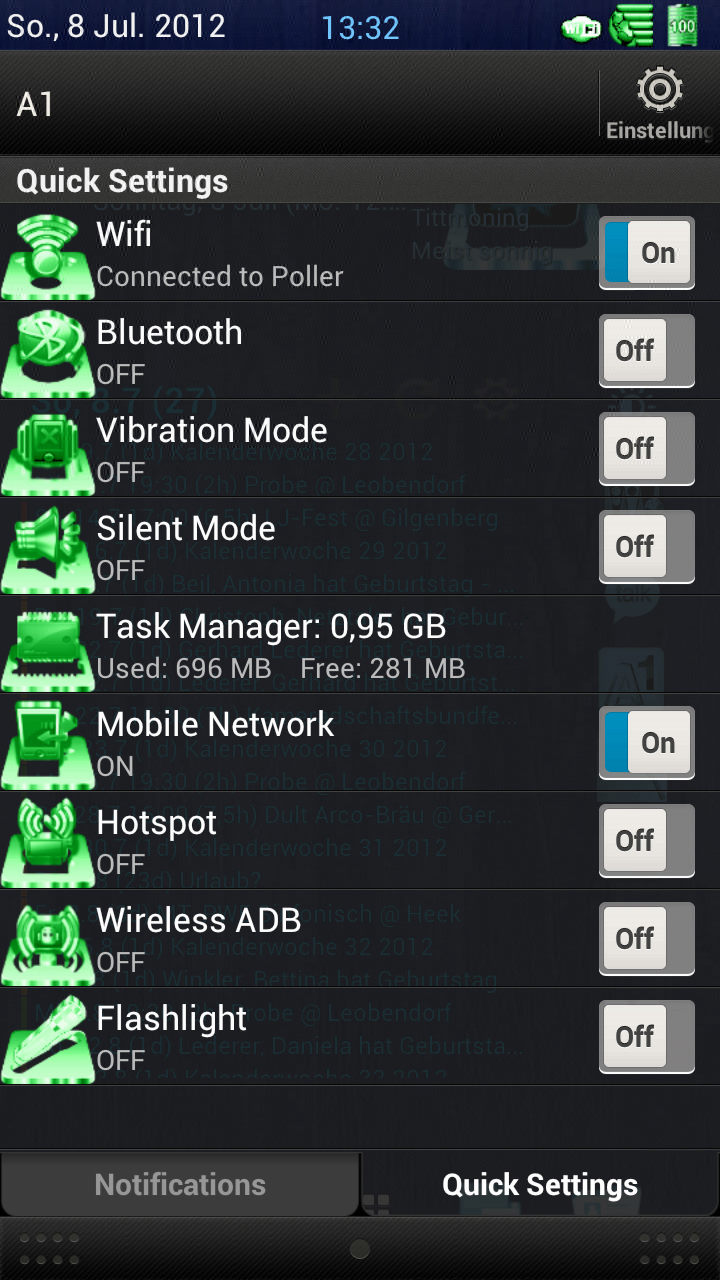The width and height of the screenshot is (720, 1280).
Task: Switch the Flashlight on
Action: pyautogui.click(x=647, y=1037)
